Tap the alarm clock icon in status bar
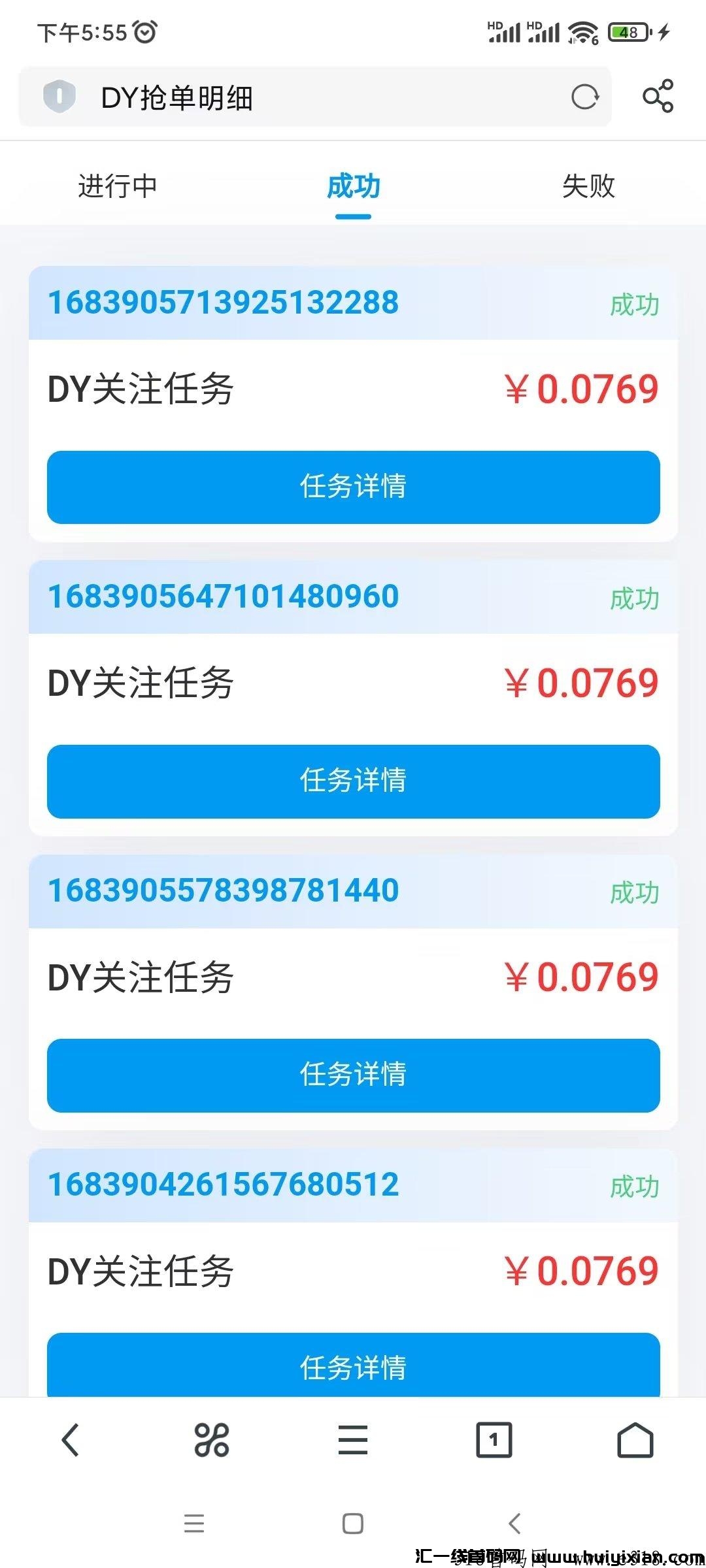The image size is (706, 1568). (x=145, y=31)
